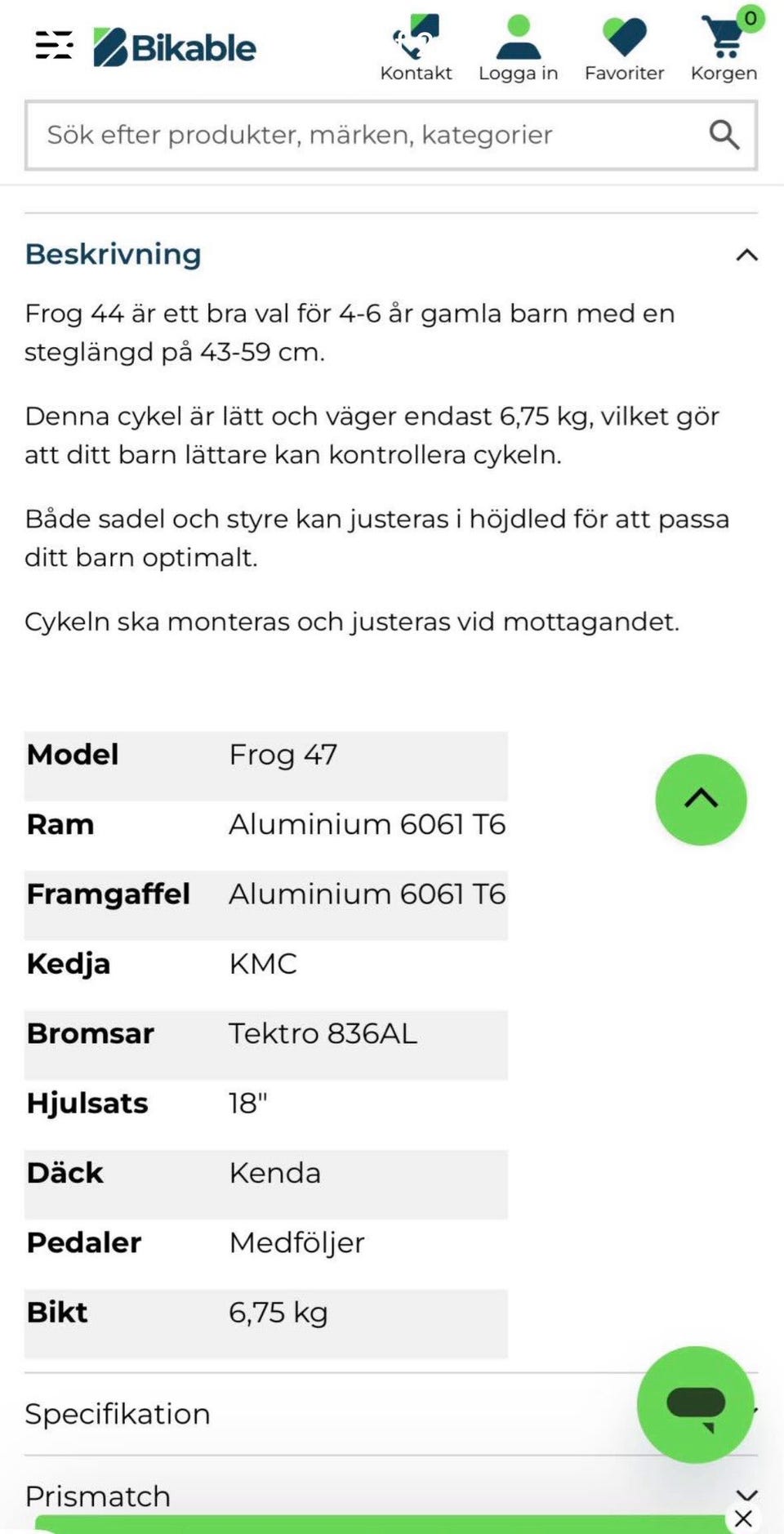Screen dimensions: 784x1534
Task: Open Favoriter list
Action: (x=625, y=48)
